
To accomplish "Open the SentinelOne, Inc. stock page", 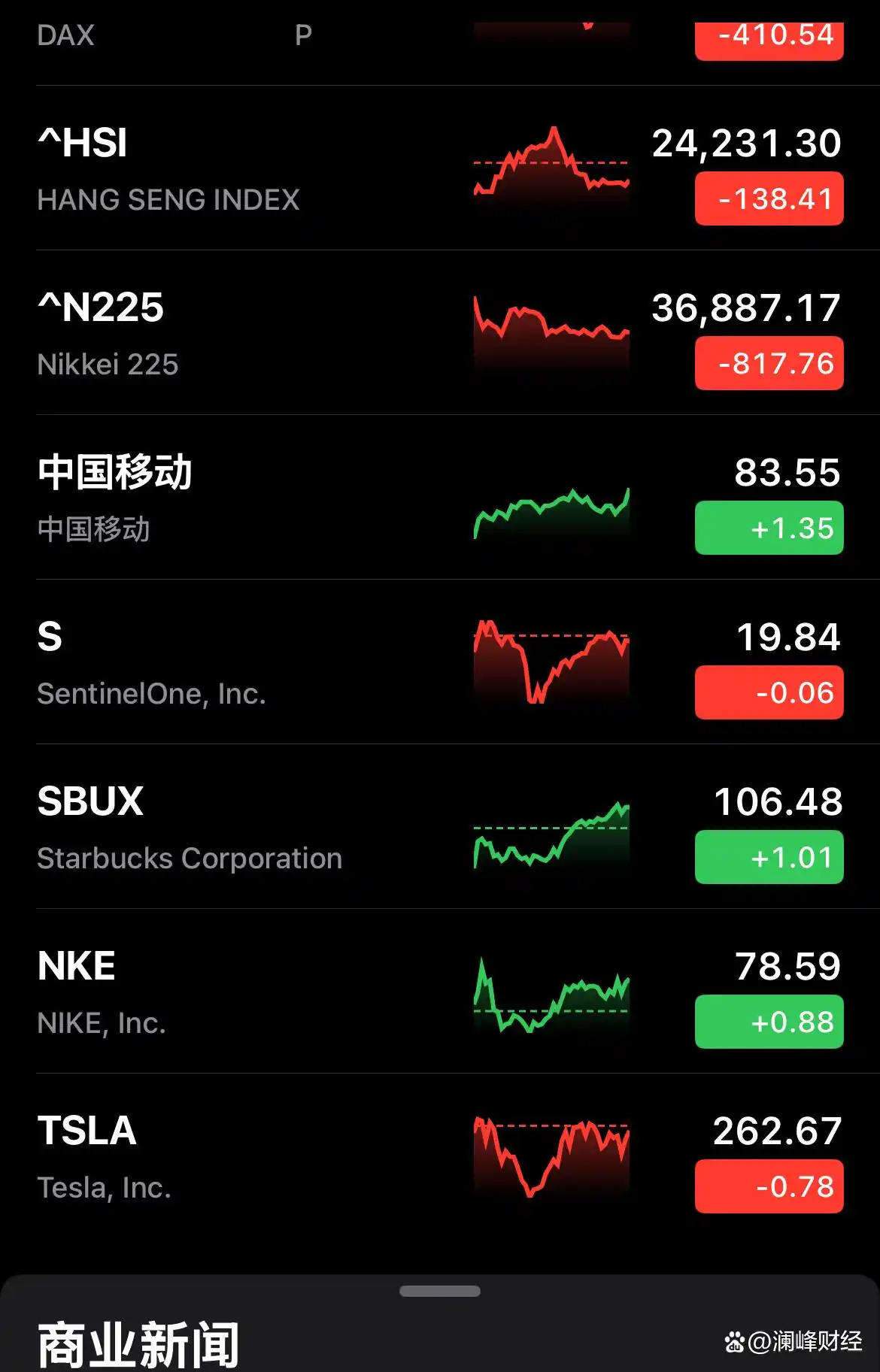I will coord(151,694).
